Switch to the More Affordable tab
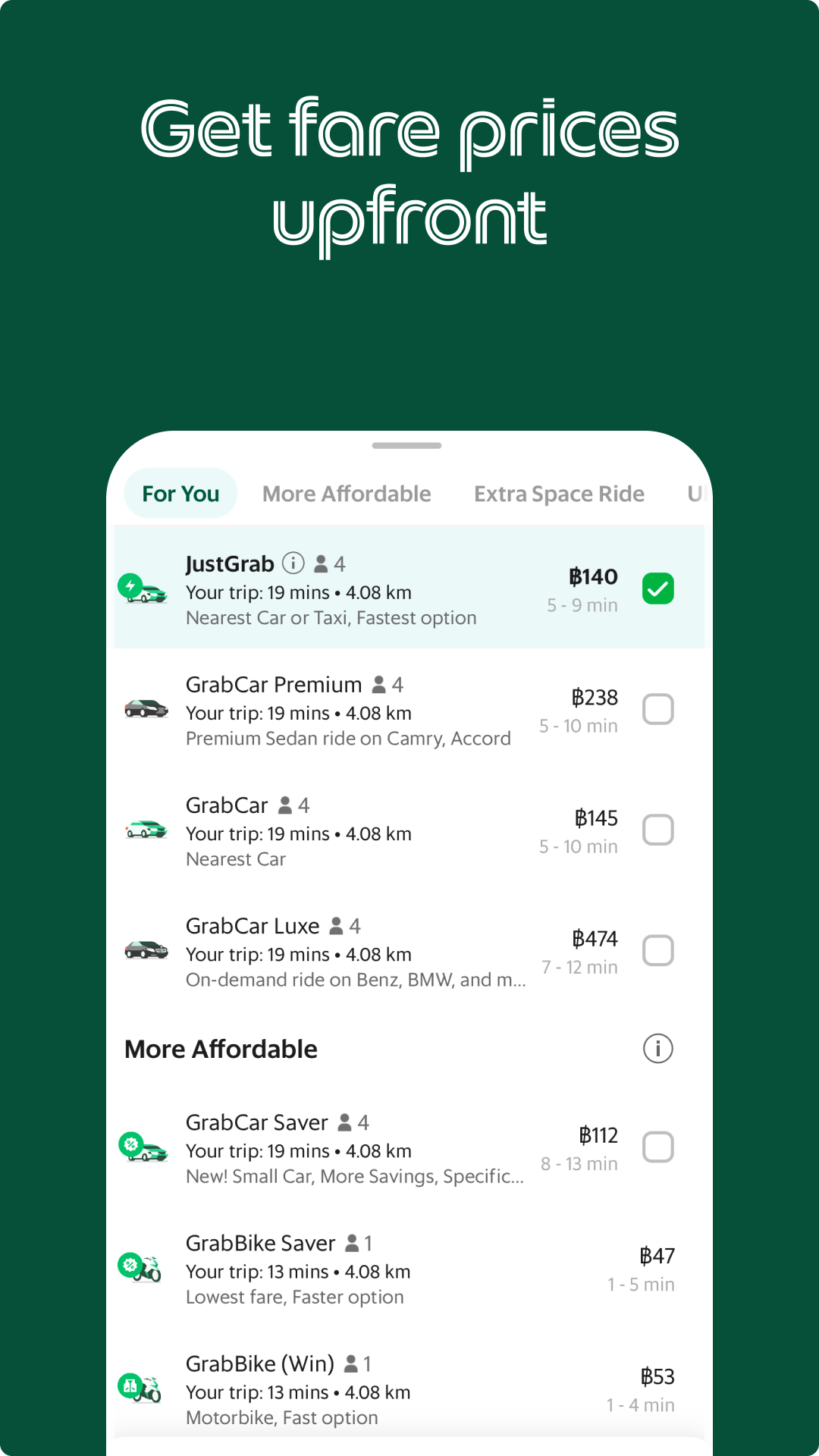819x1456 pixels. click(347, 493)
